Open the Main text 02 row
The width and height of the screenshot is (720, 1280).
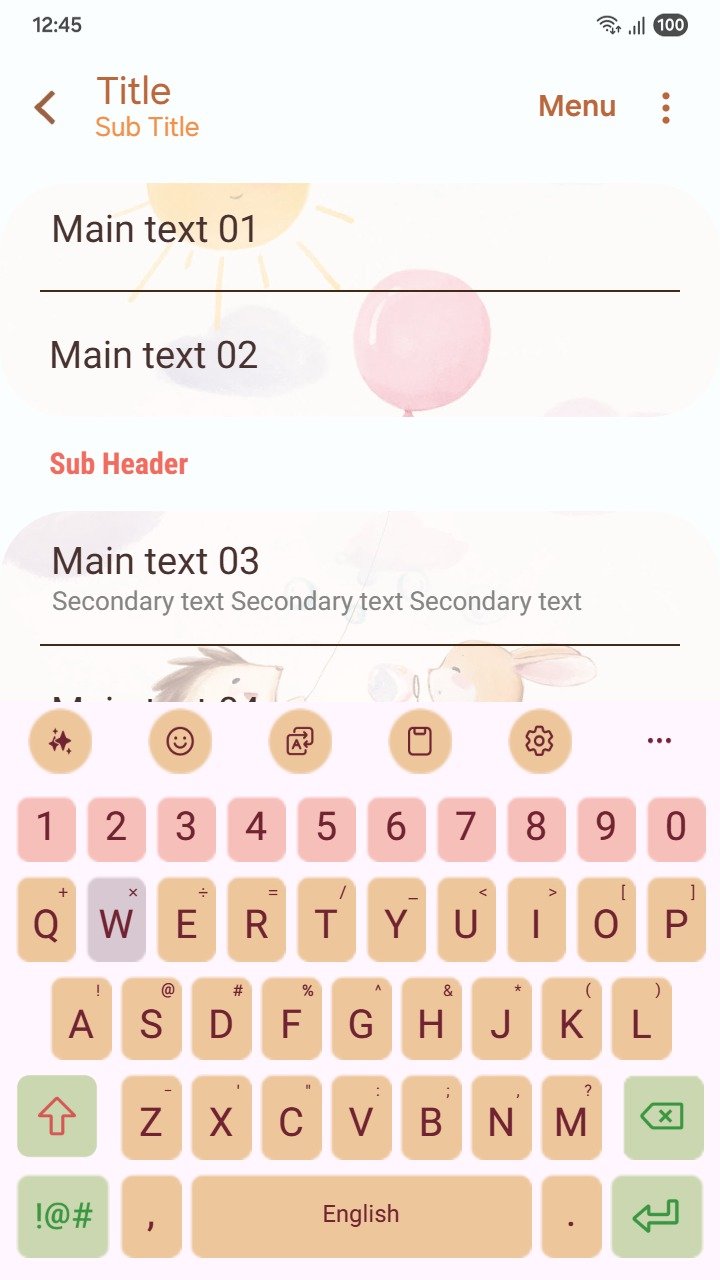coord(360,355)
